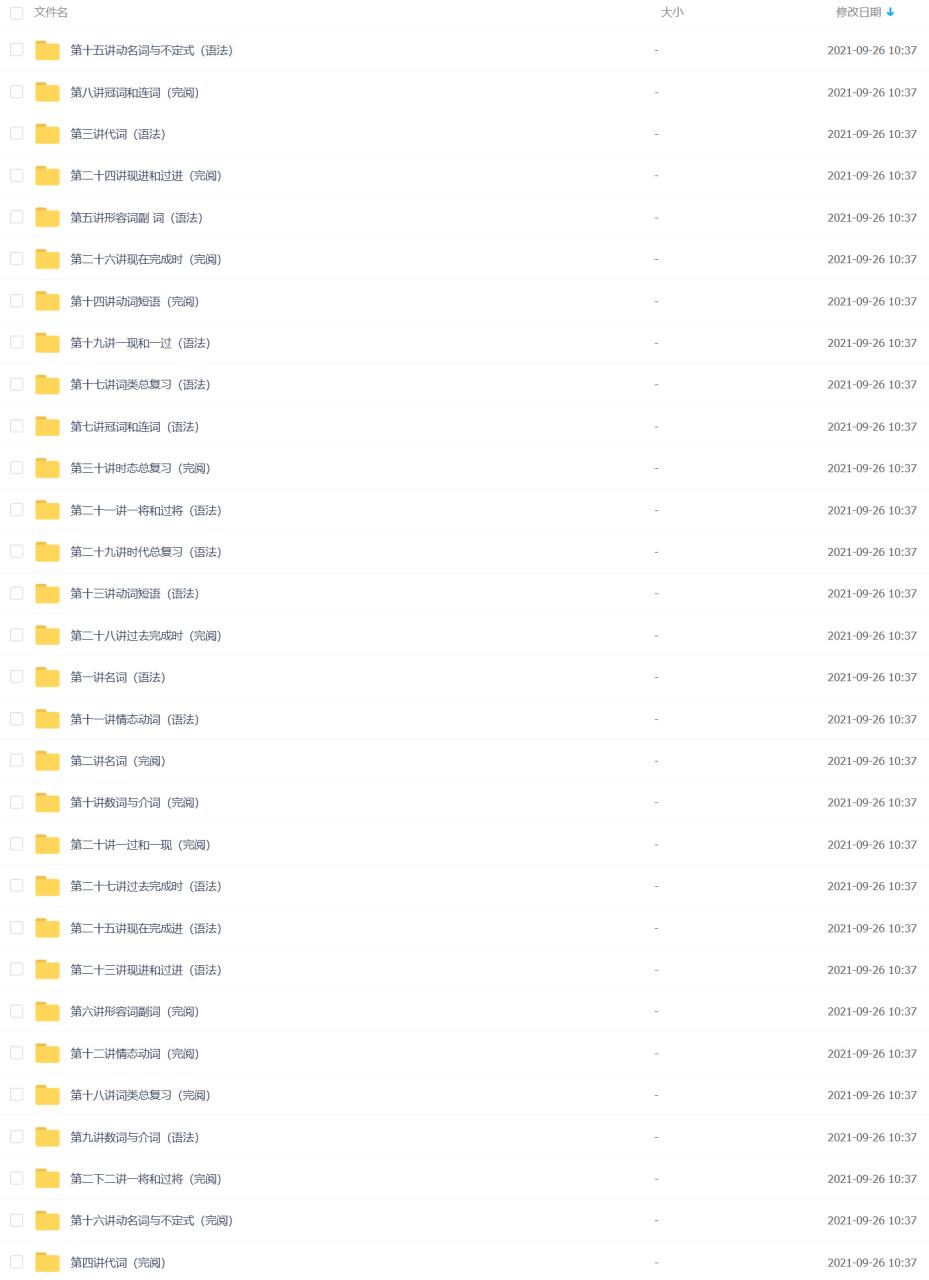
Task: Sort files by 修改日期
Action: pos(859,12)
